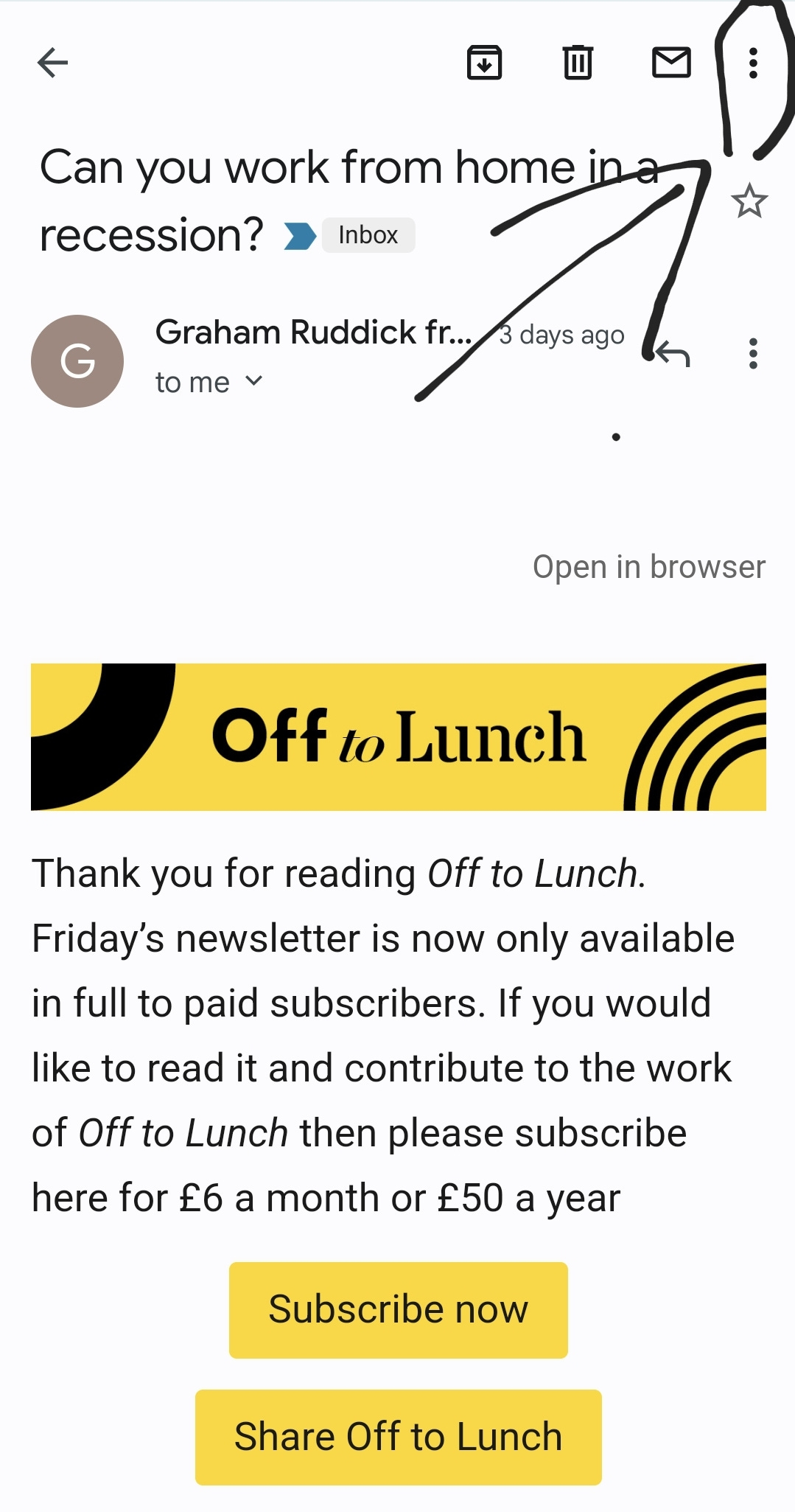Reply to Graham Ruddick's email

click(x=672, y=355)
